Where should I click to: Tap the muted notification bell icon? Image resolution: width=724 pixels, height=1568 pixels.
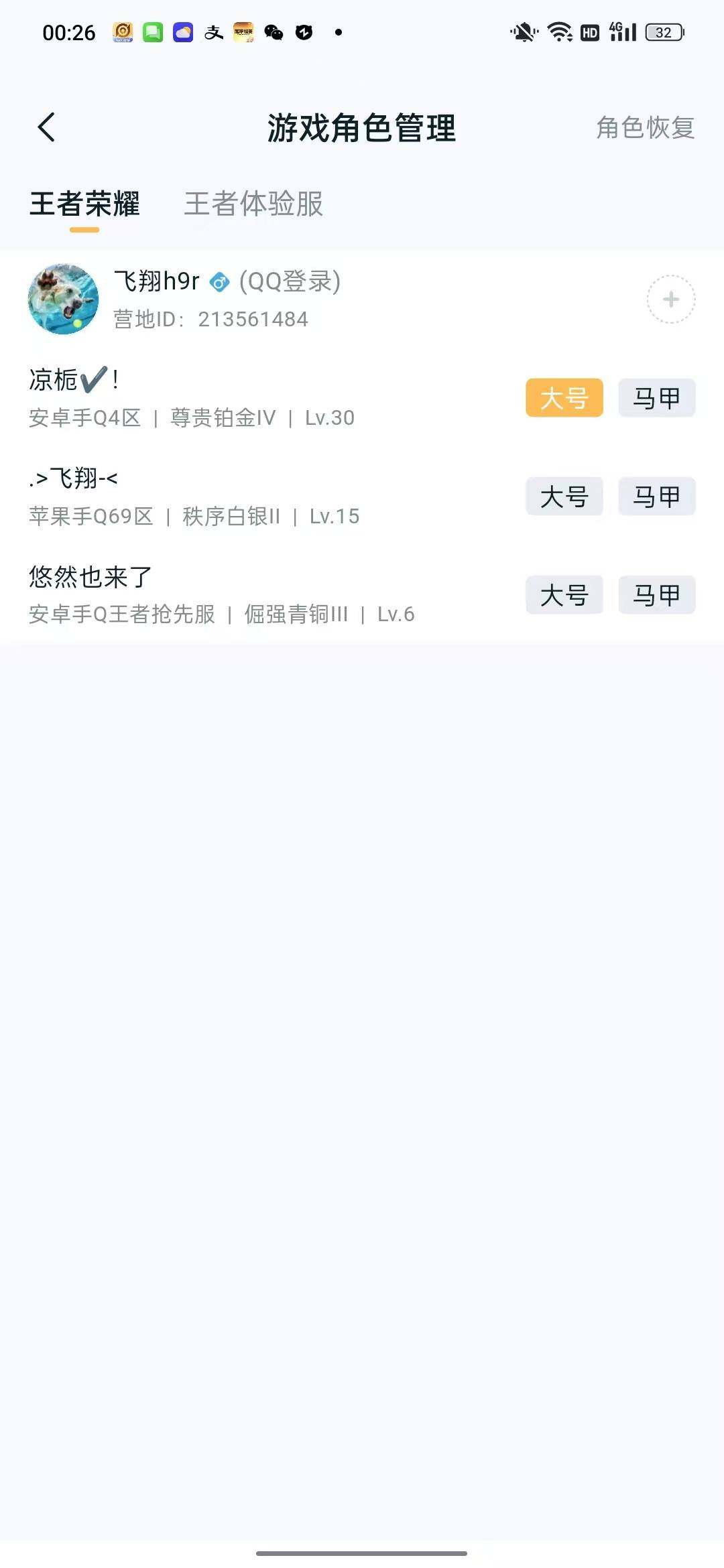[x=524, y=31]
